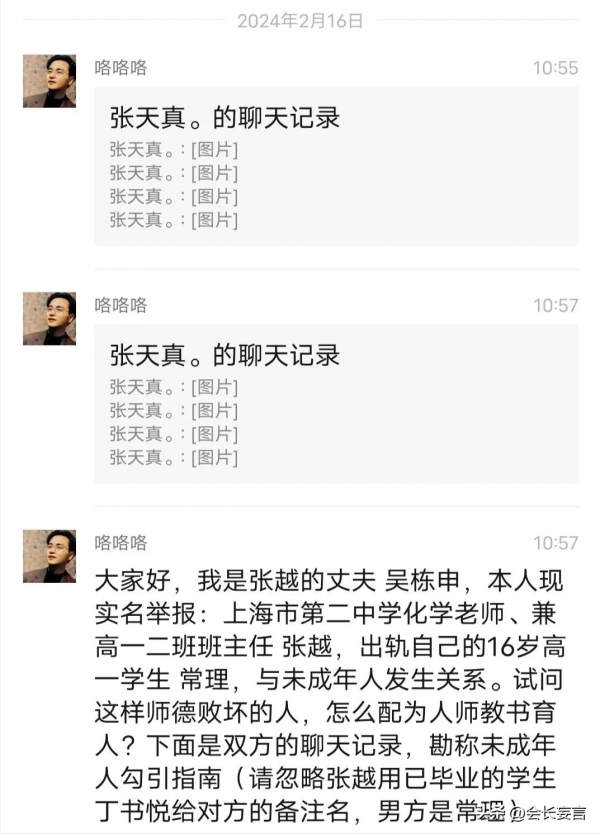600x834 pixels.
Task: Open the 张天真。的聊天记录 card sent at 10:55
Action: pyautogui.click(x=335, y=167)
